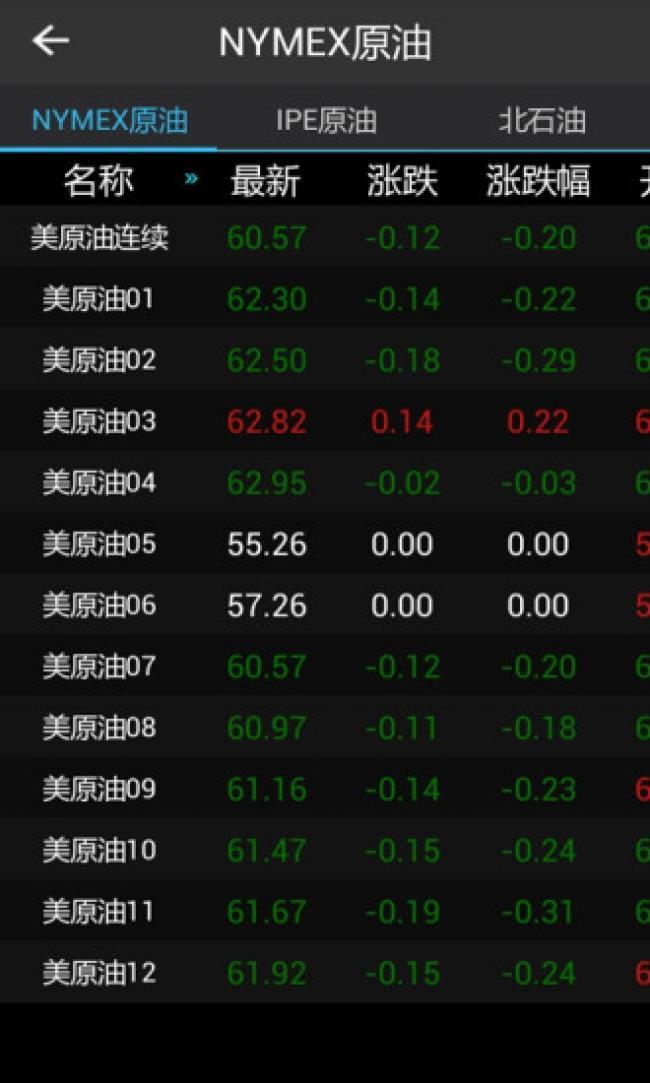Open the 美原油02 contract

(325, 360)
